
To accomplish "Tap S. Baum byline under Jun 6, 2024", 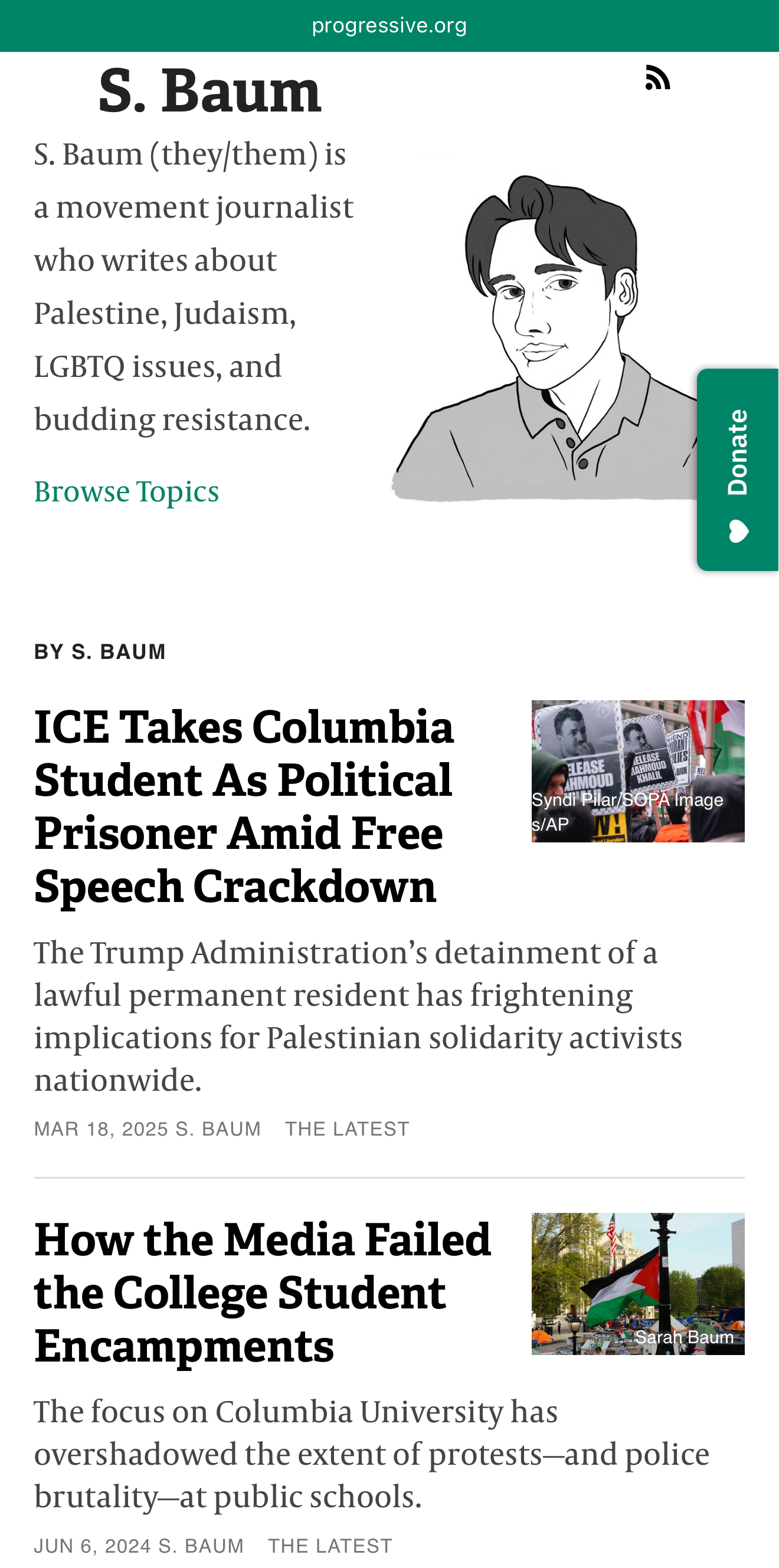I will tap(201, 1546).
